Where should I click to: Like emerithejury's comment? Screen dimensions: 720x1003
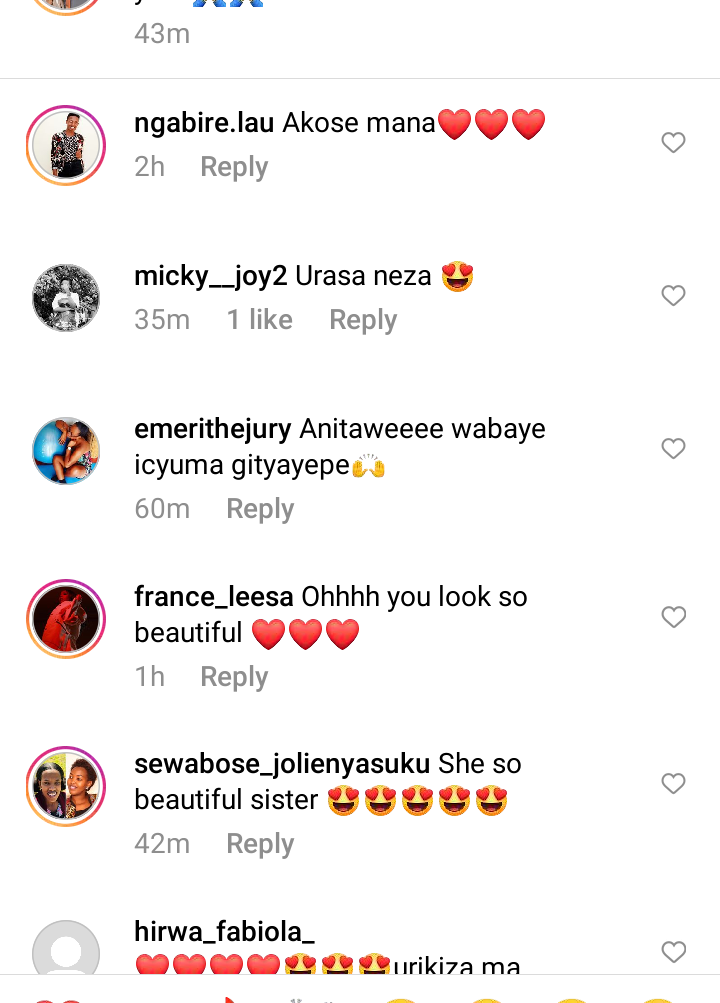click(673, 449)
